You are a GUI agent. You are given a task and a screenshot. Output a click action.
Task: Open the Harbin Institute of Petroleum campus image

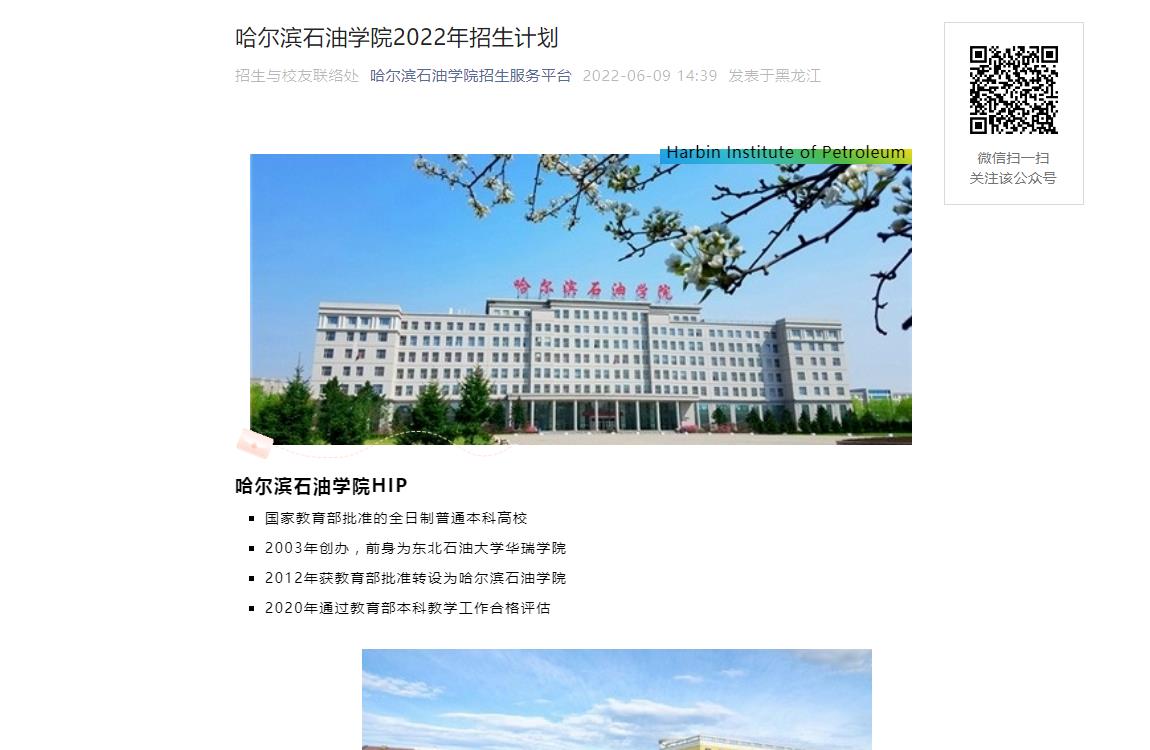click(x=580, y=298)
